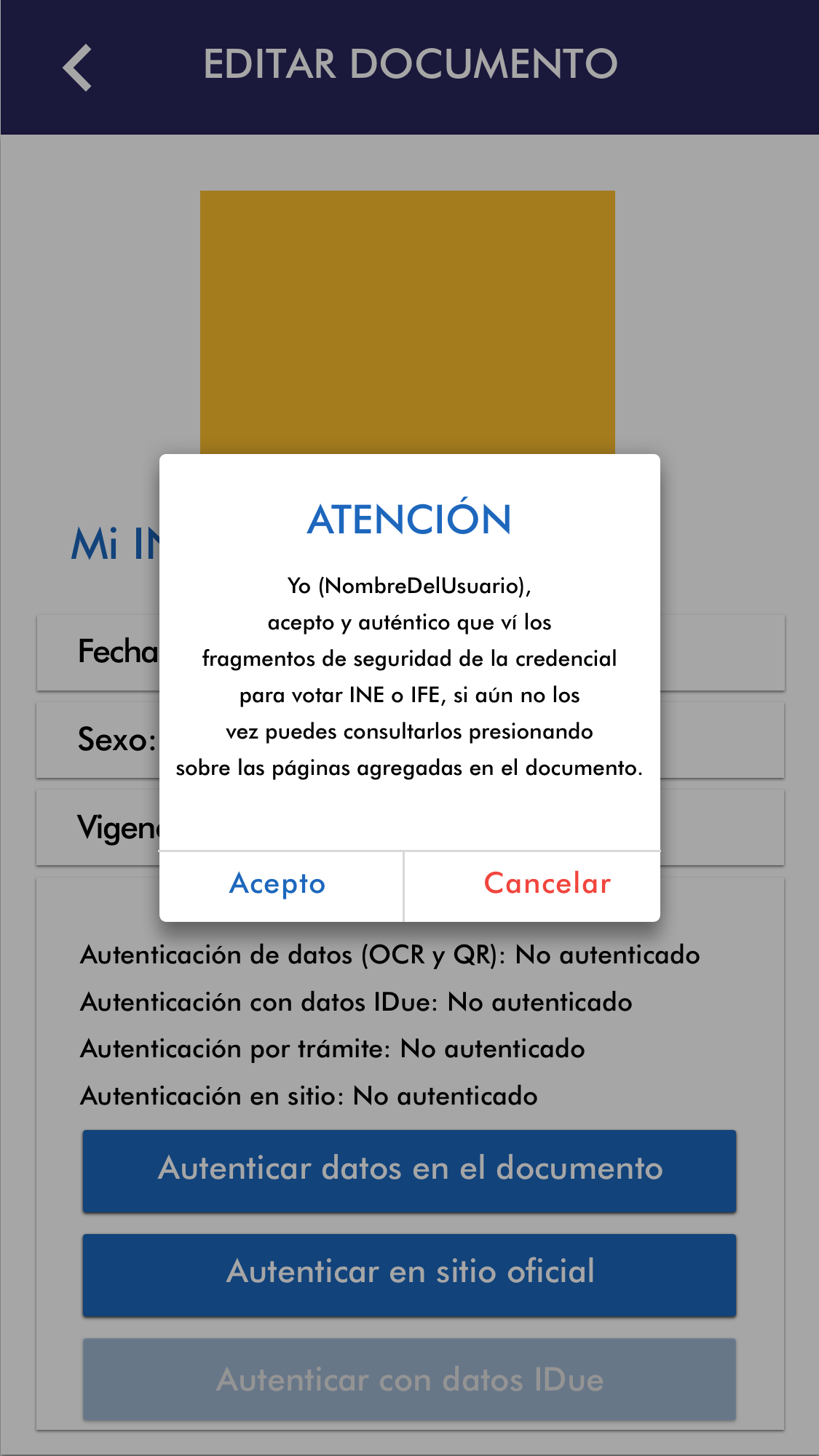The height and width of the screenshot is (1456, 819).
Task: Tap Acepto in the Atención dialog
Action: [278, 884]
